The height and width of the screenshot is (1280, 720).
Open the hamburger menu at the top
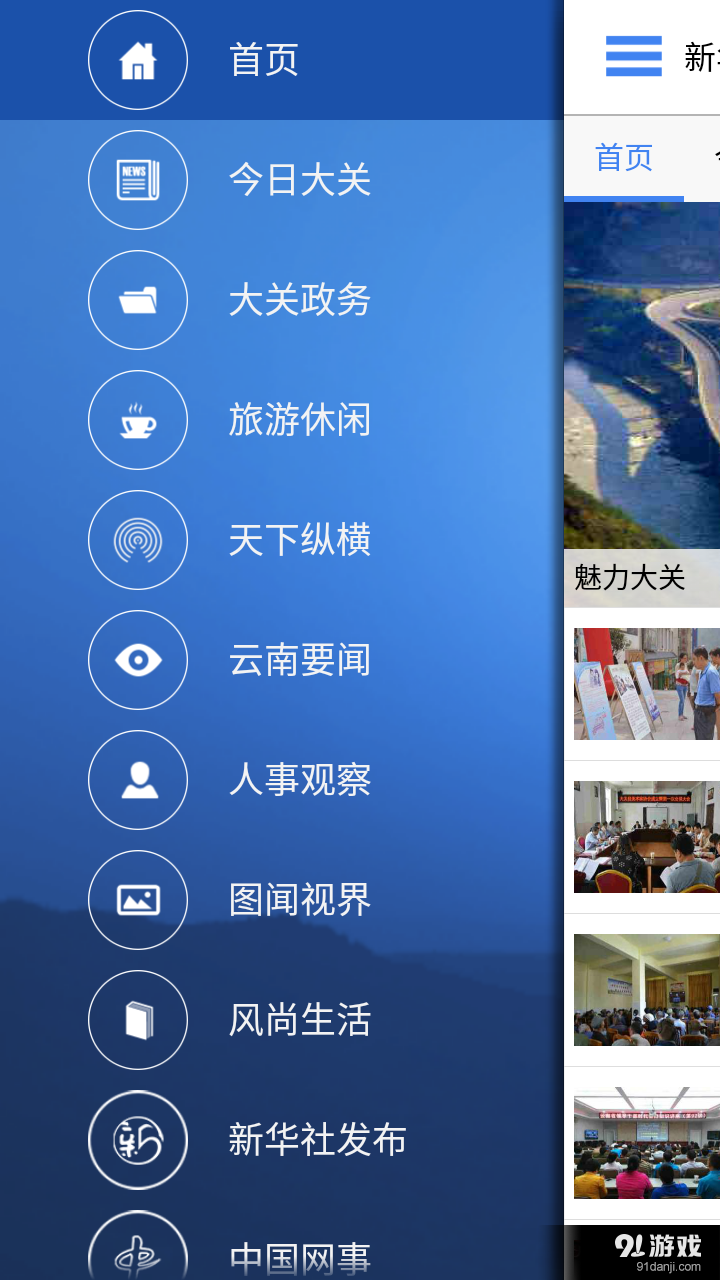tap(633, 56)
